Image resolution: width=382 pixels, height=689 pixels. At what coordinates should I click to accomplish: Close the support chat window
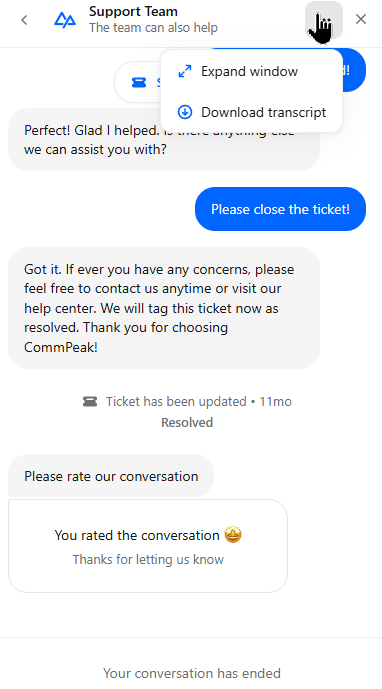361,19
